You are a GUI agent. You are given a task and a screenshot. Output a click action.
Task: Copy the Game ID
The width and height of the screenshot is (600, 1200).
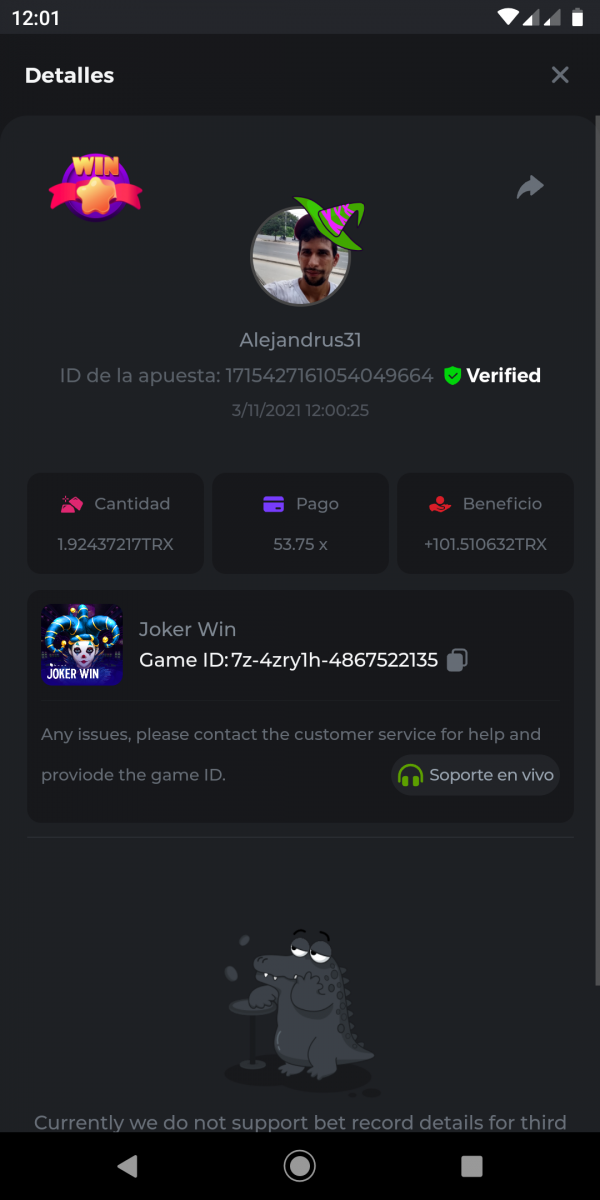tap(457, 660)
